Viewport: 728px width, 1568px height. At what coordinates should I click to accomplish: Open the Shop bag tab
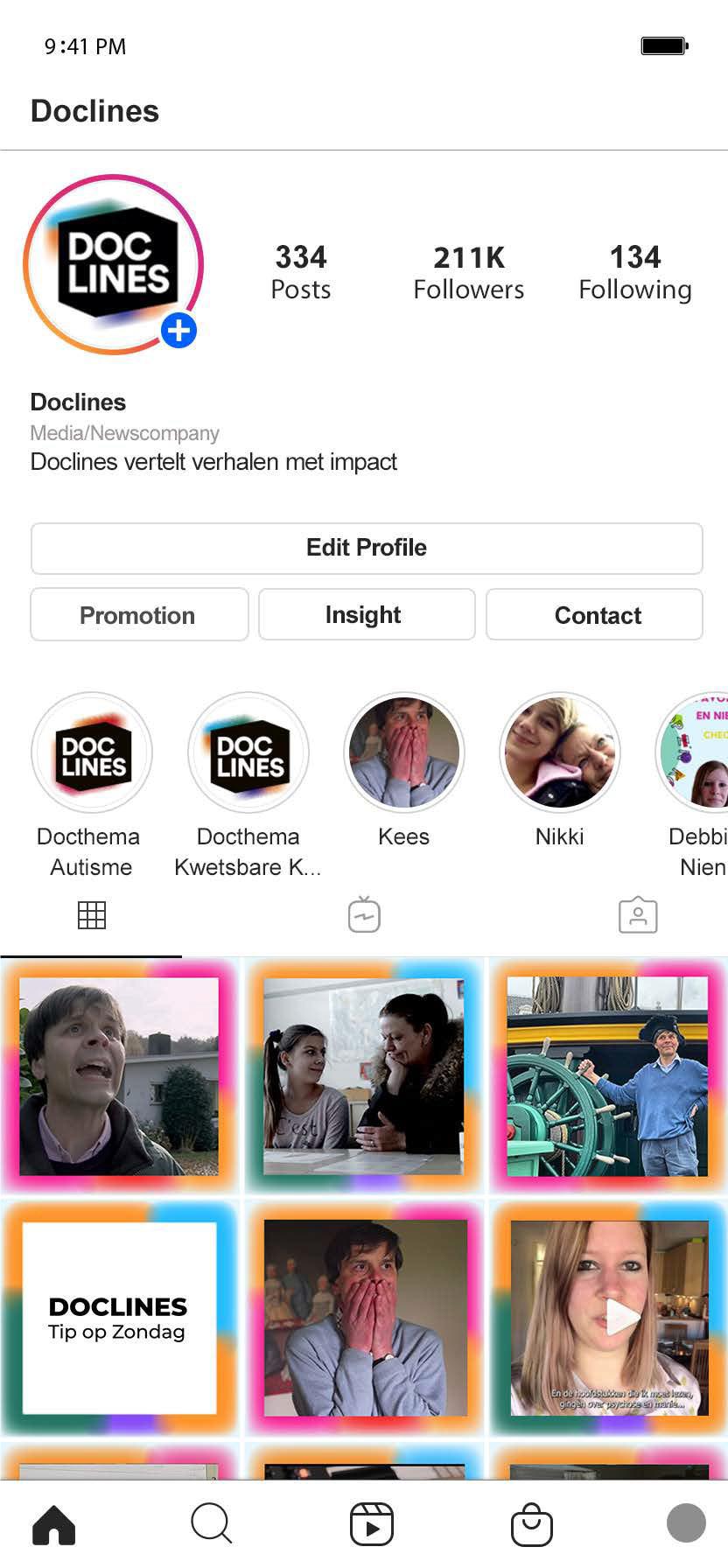531,1524
